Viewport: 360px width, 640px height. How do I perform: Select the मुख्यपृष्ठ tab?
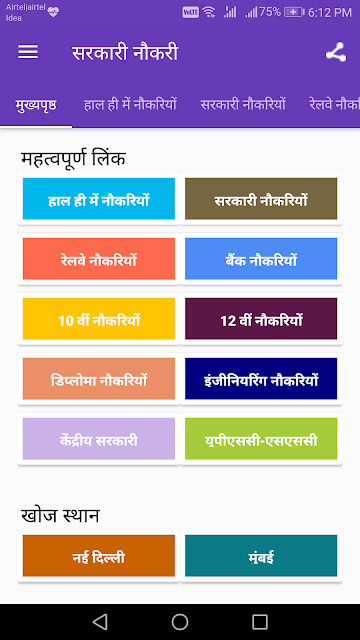pyautogui.click(x=36, y=105)
